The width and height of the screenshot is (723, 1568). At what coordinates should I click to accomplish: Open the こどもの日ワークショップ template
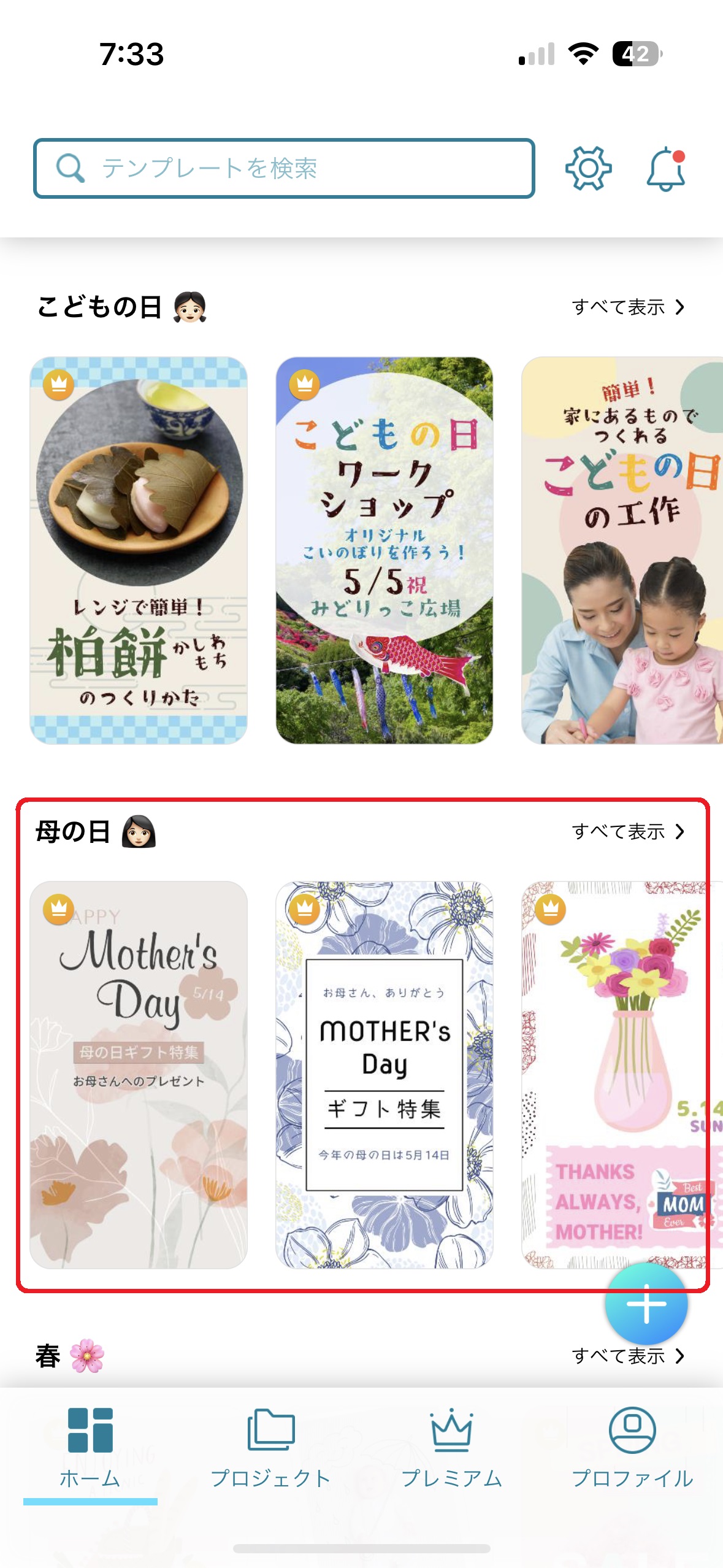[x=384, y=550]
